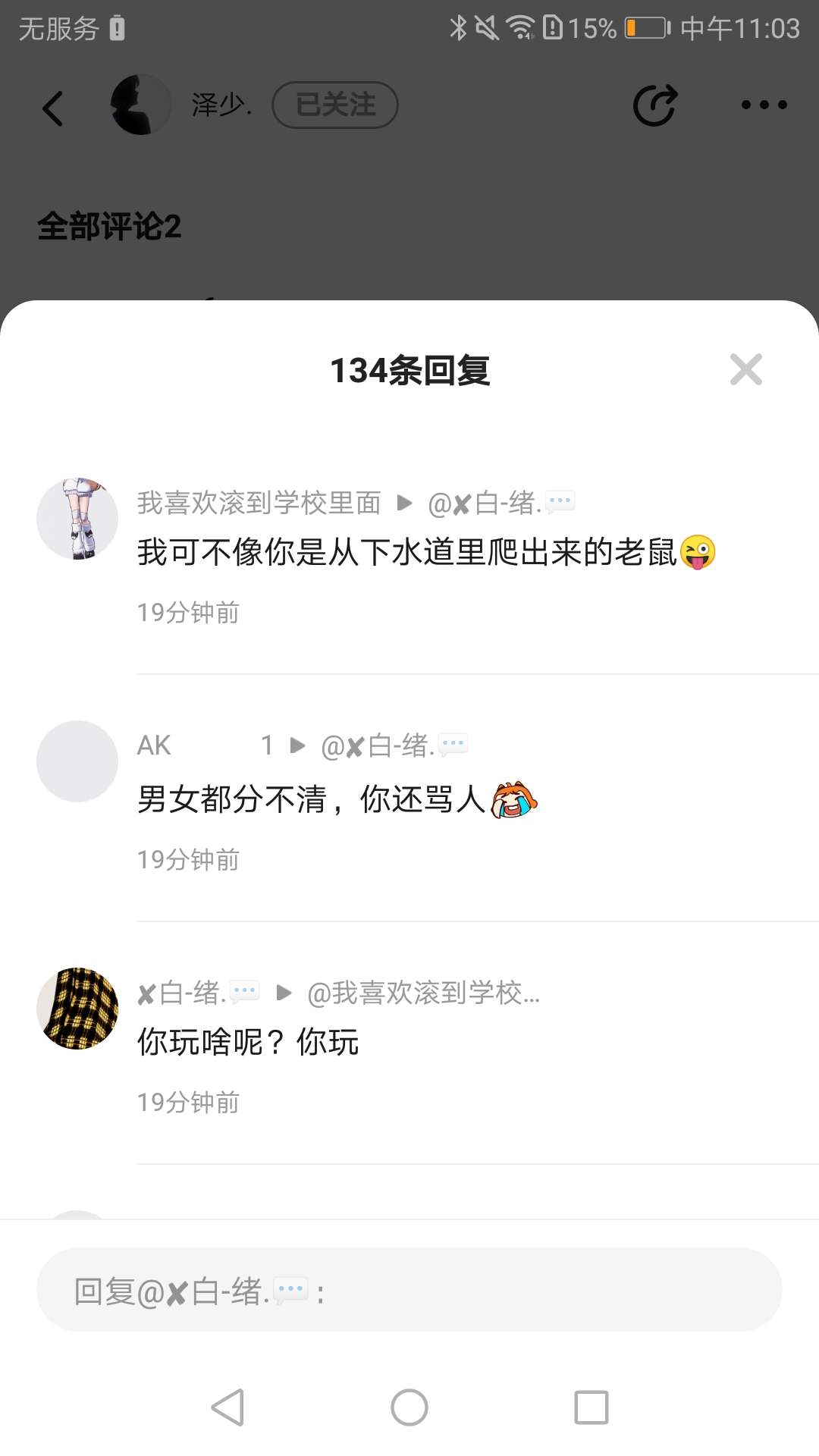Image resolution: width=819 pixels, height=1456 pixels.
Task: Open 我喜欢滚到学校里面's profile avatar
Action: coord(77,519)
